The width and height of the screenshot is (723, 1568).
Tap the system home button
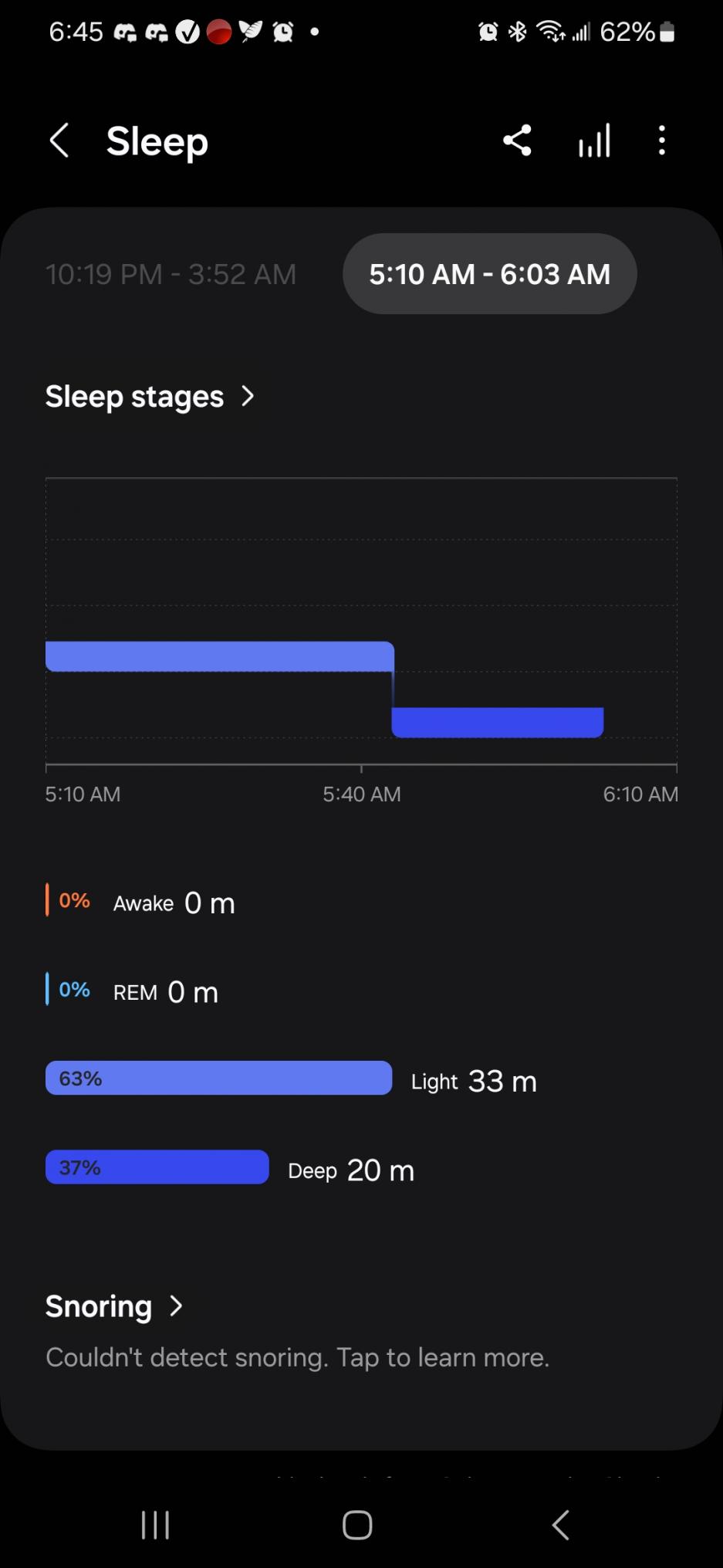point(357,1525)
